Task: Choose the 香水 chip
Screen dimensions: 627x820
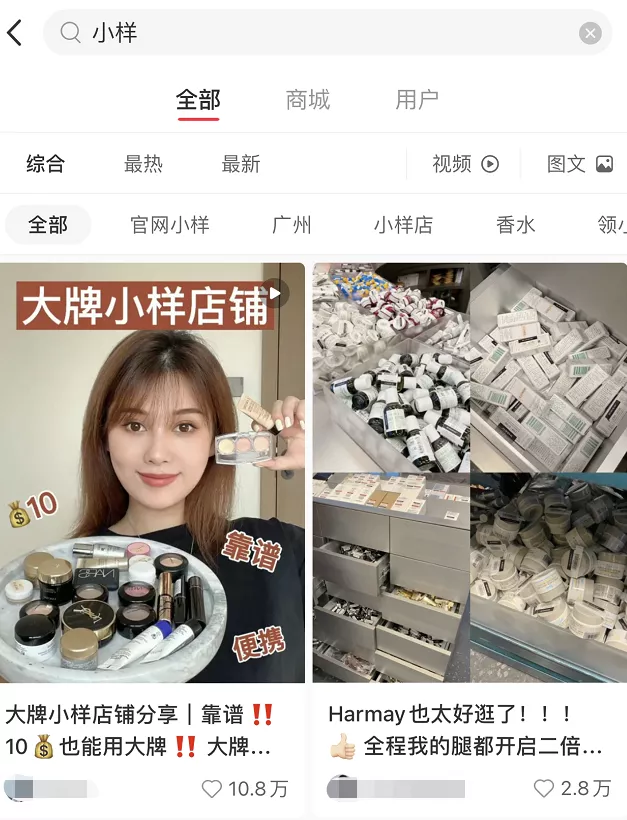Action: click(516, 225)
